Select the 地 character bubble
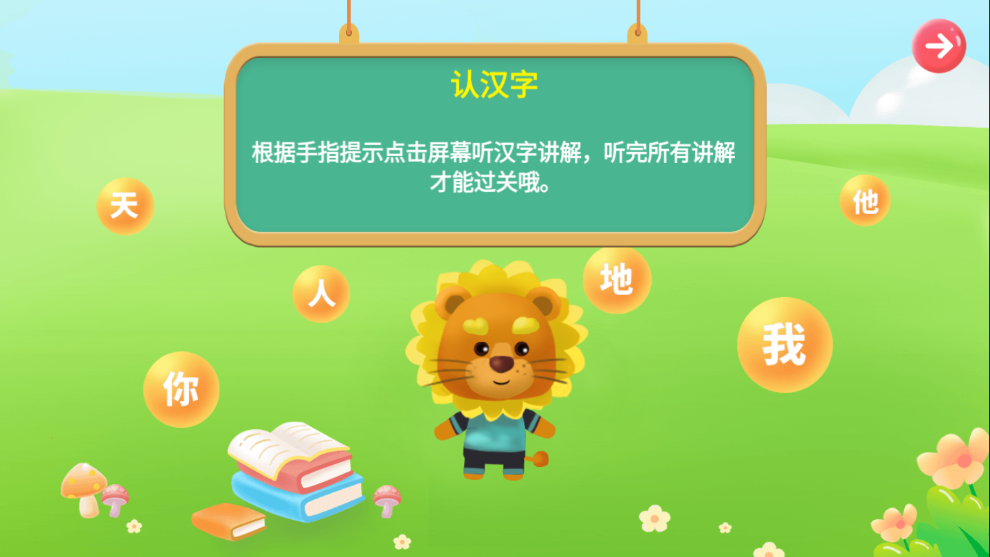 (x=617, y=280)
